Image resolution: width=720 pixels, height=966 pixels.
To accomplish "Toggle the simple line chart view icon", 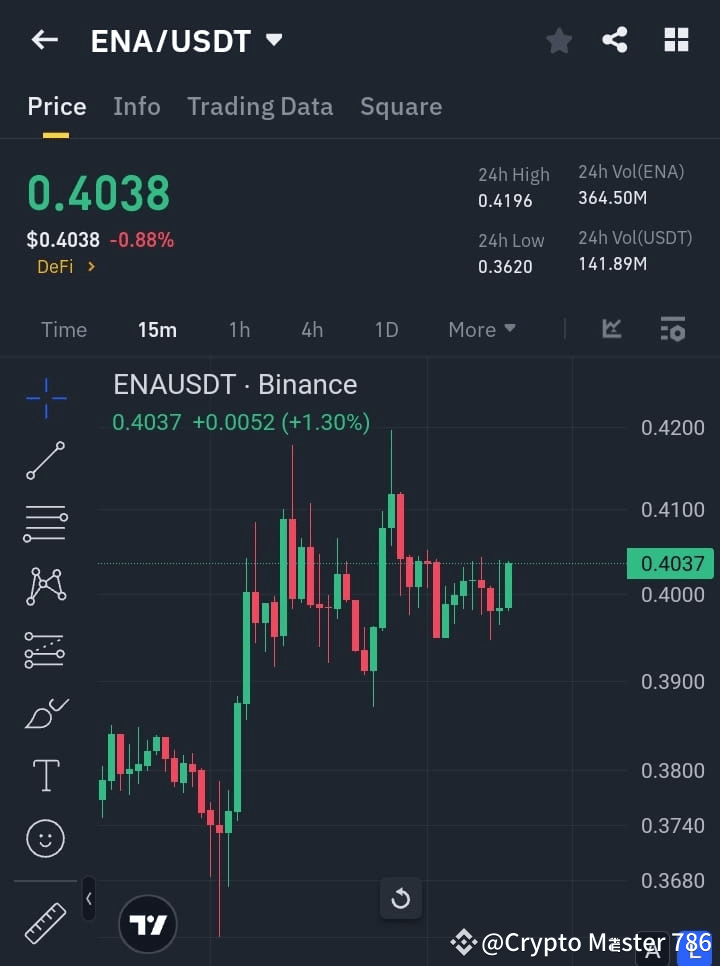I will (x=611, y=329).
